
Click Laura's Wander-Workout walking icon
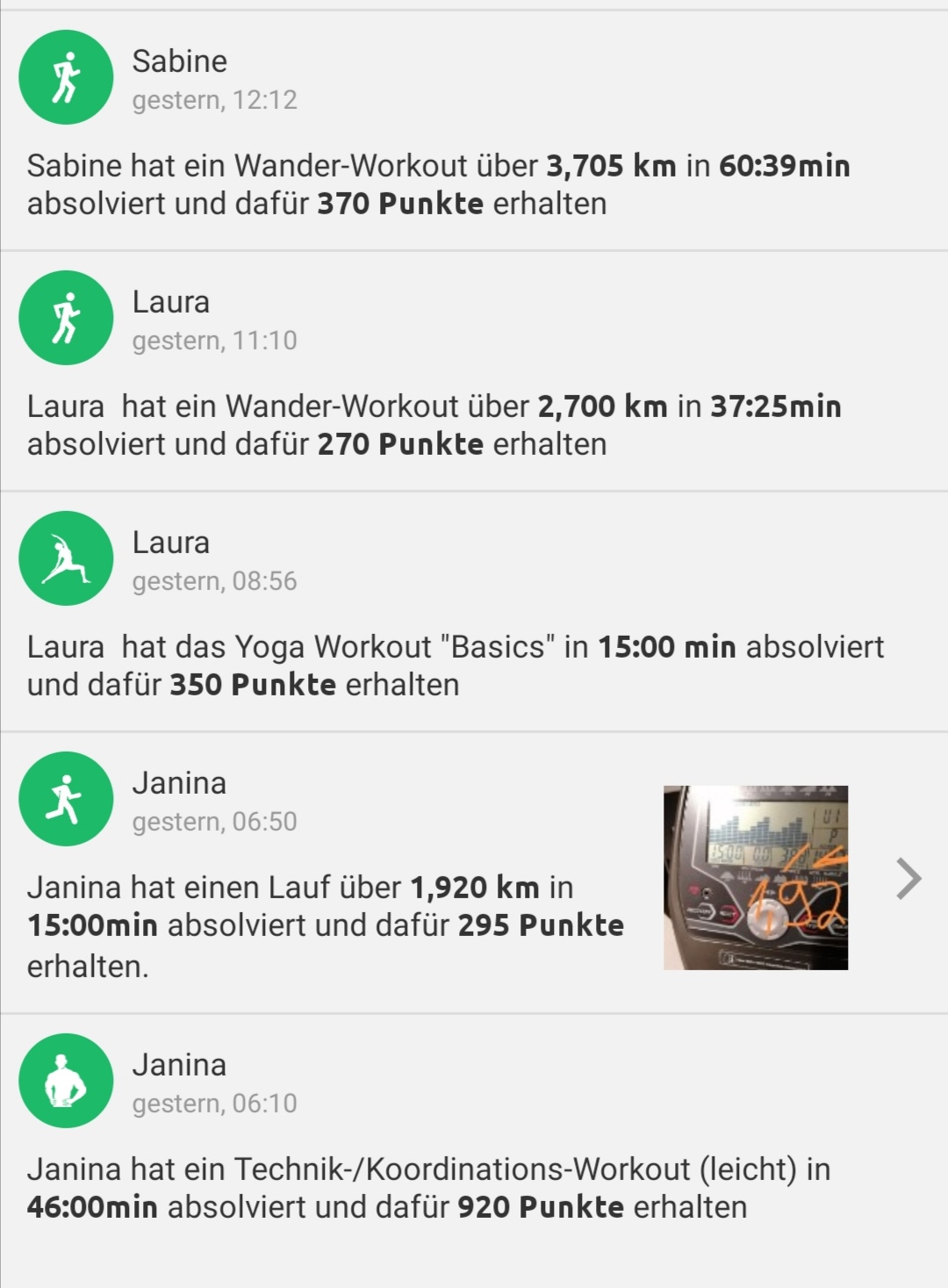(66, 318)
